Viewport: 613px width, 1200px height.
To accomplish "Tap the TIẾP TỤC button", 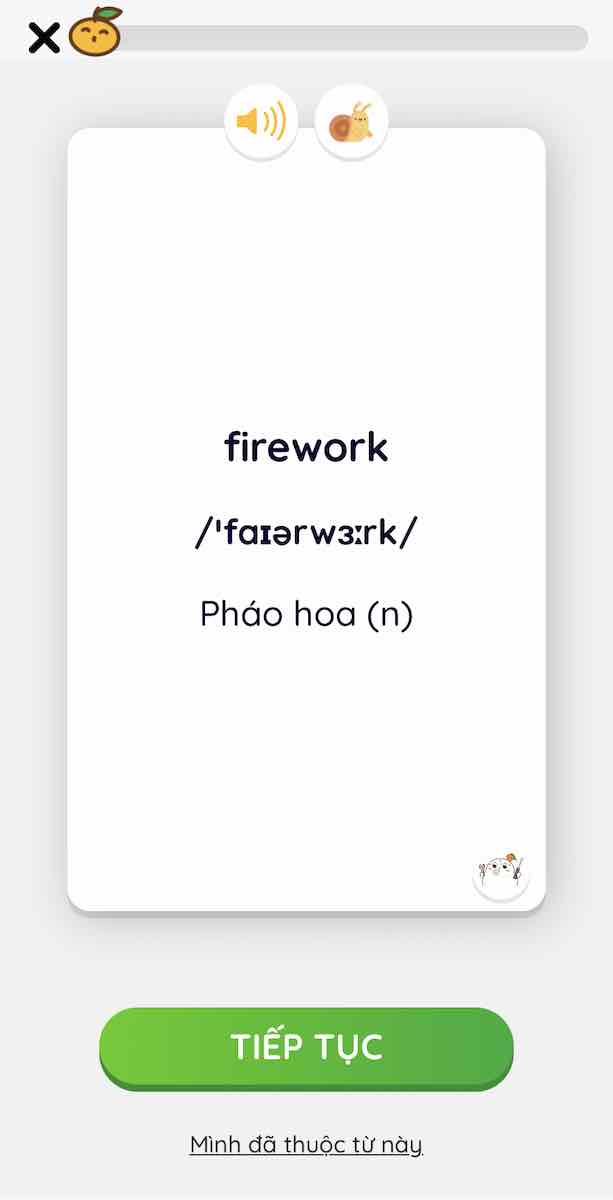I will [306, 1047].
